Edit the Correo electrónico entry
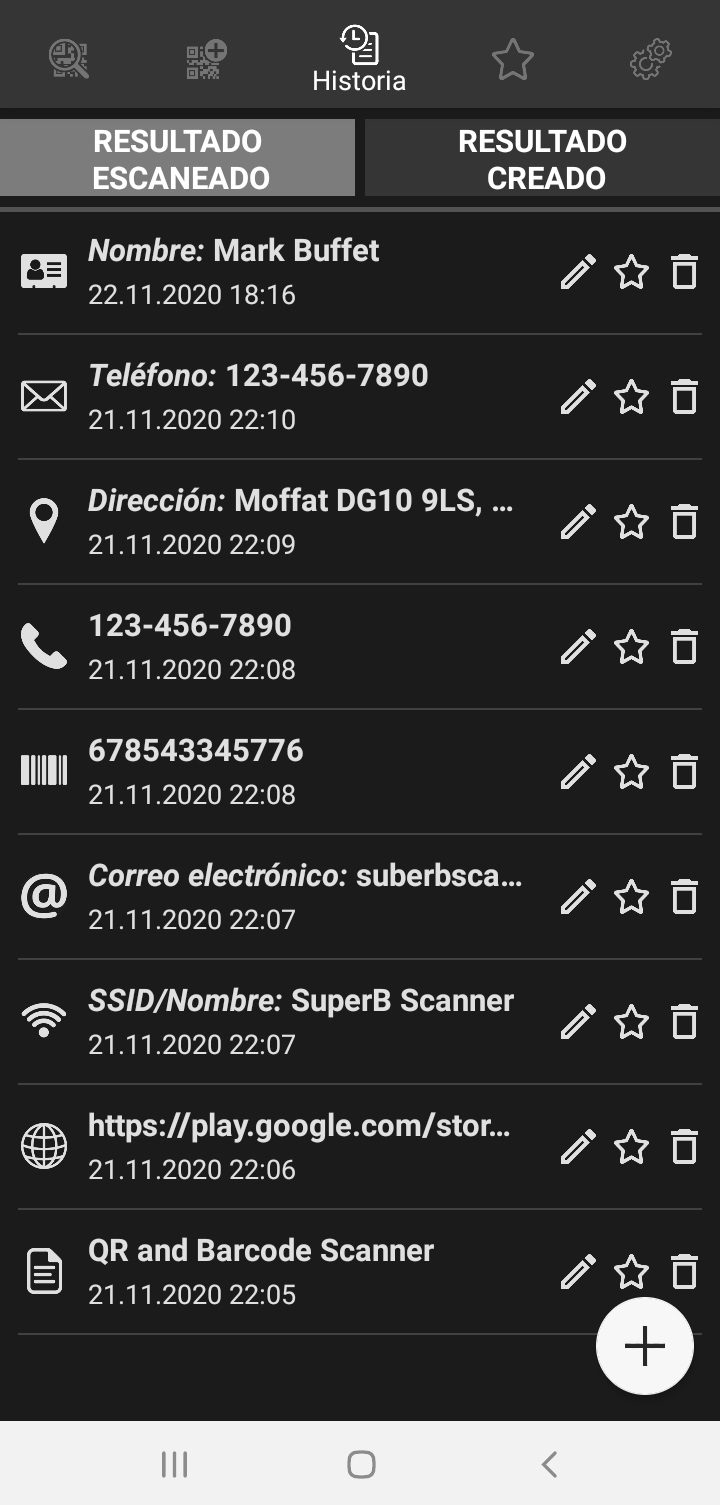720x1505 pixels. 578,897
